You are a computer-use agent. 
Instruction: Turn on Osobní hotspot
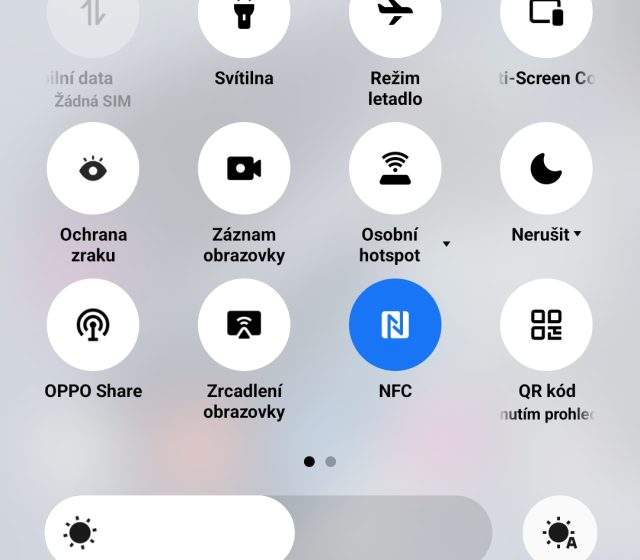(395, 169)
